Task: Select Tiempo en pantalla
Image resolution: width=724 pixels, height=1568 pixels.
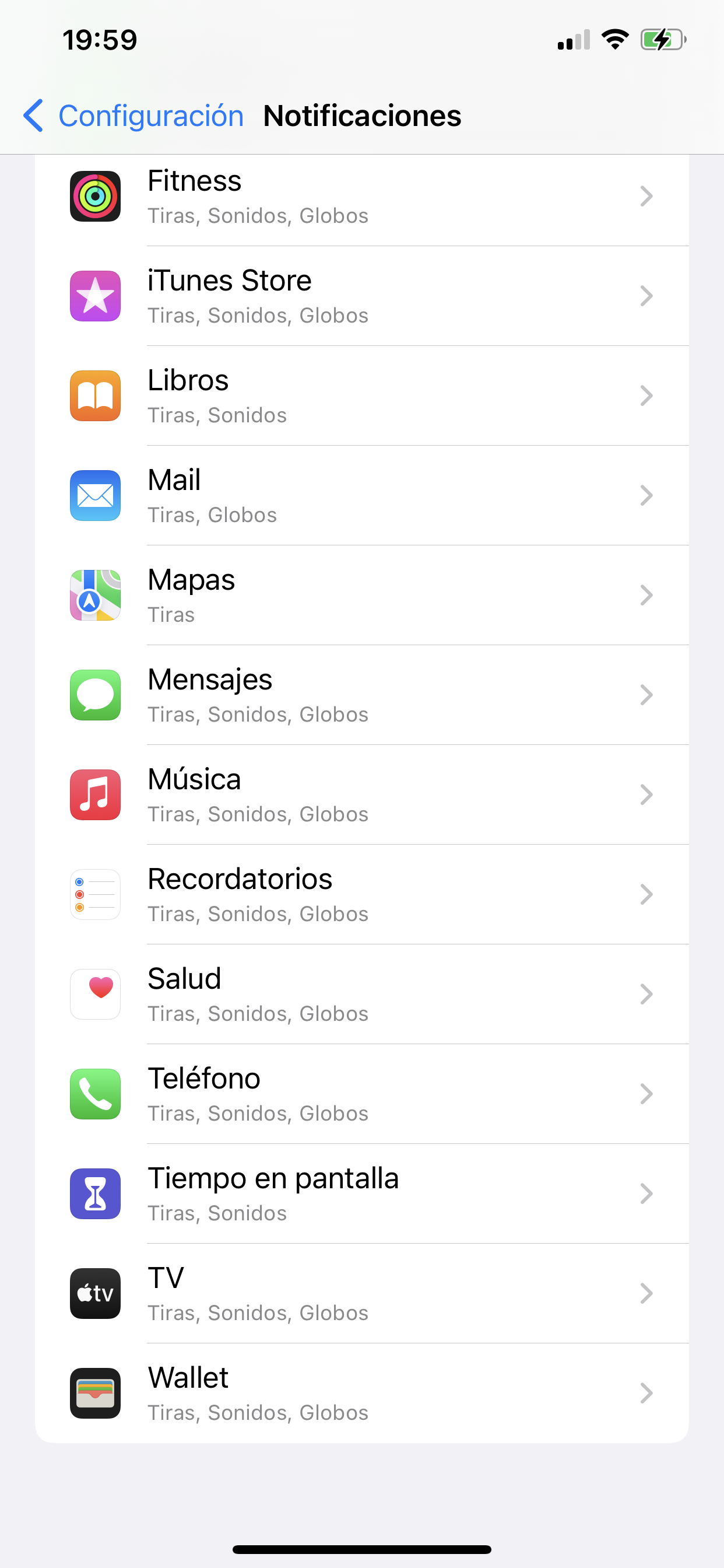Action: 361,1193
